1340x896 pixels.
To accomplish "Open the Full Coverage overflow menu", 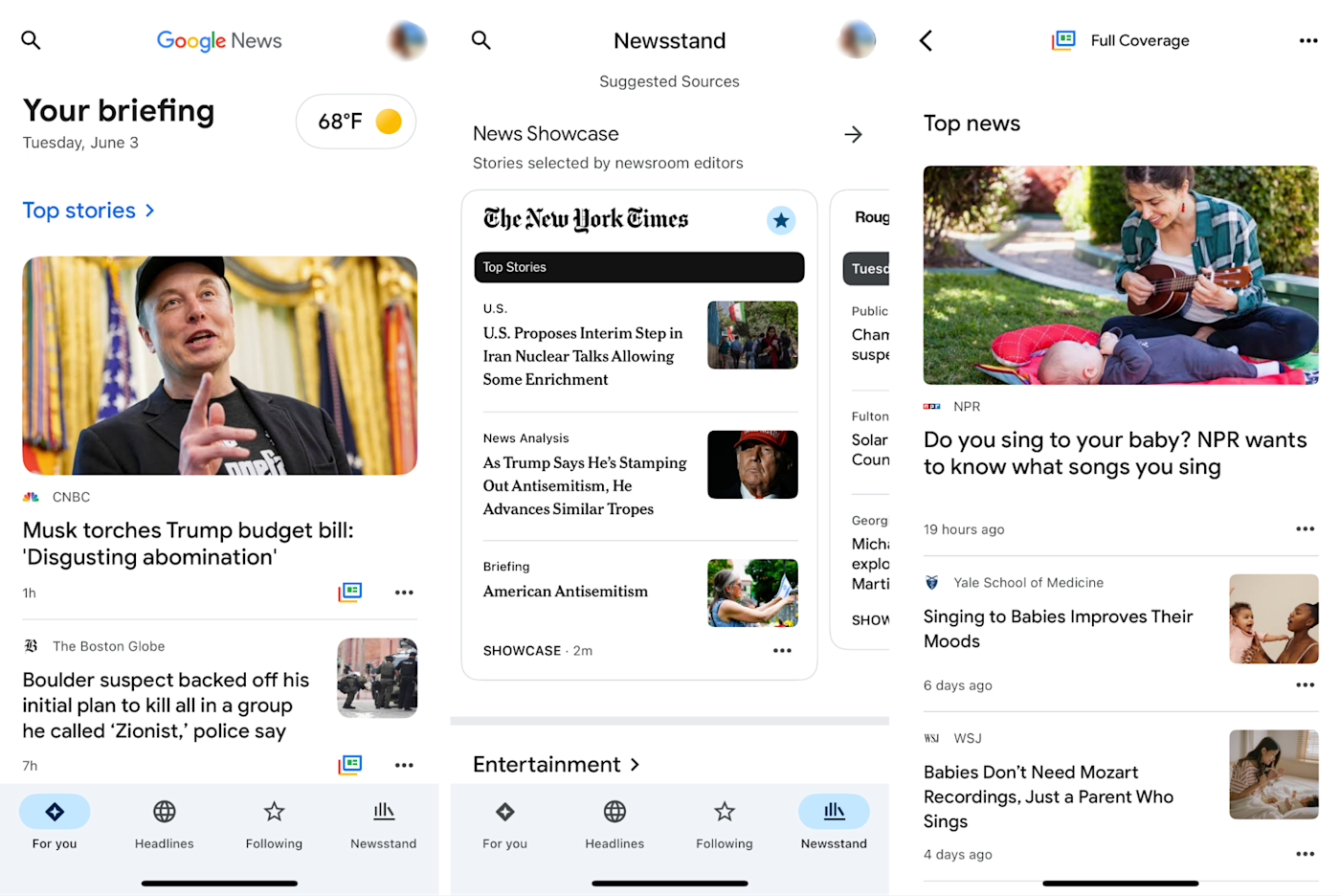I will [x=1307, y=40].
